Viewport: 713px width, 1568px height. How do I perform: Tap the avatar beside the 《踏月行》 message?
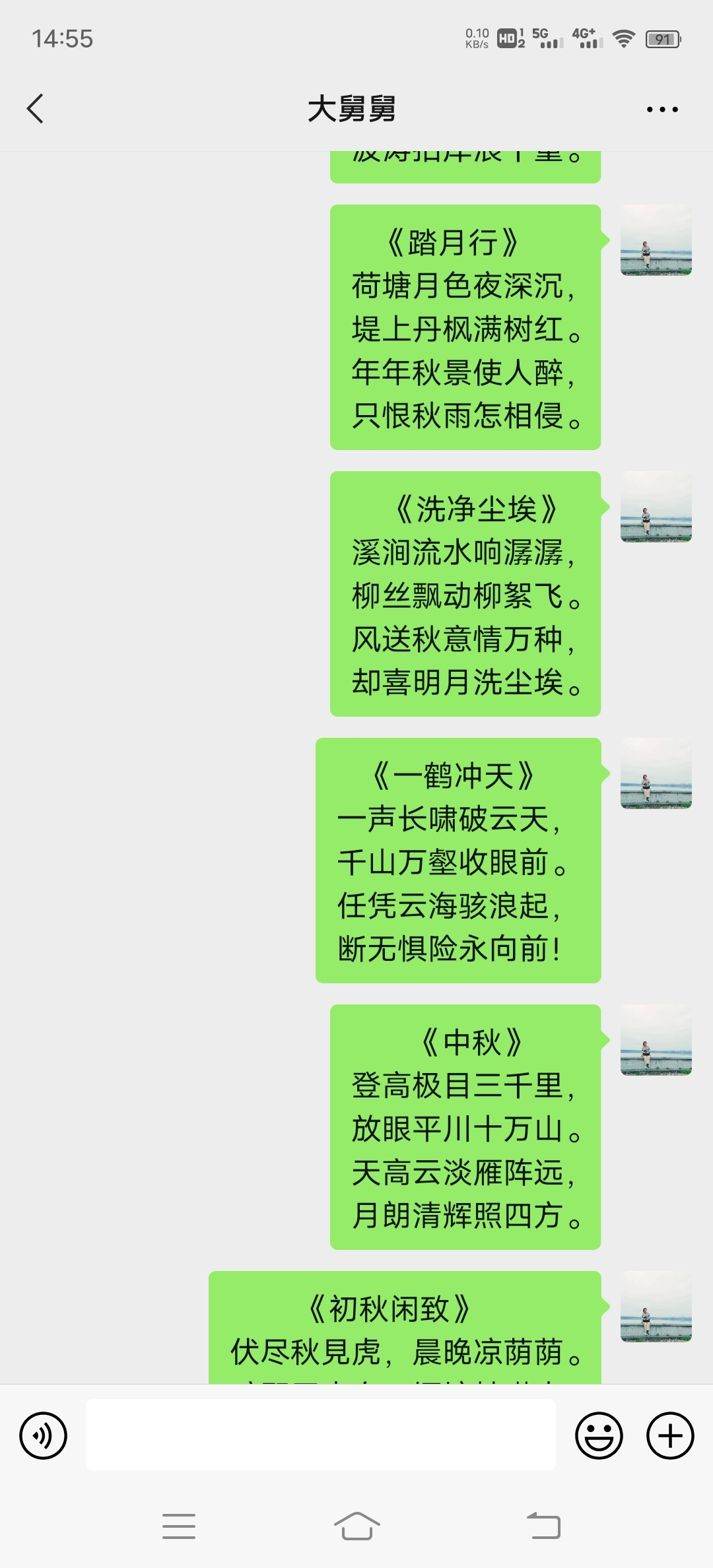pyautogui.click(x=656, y=240)
